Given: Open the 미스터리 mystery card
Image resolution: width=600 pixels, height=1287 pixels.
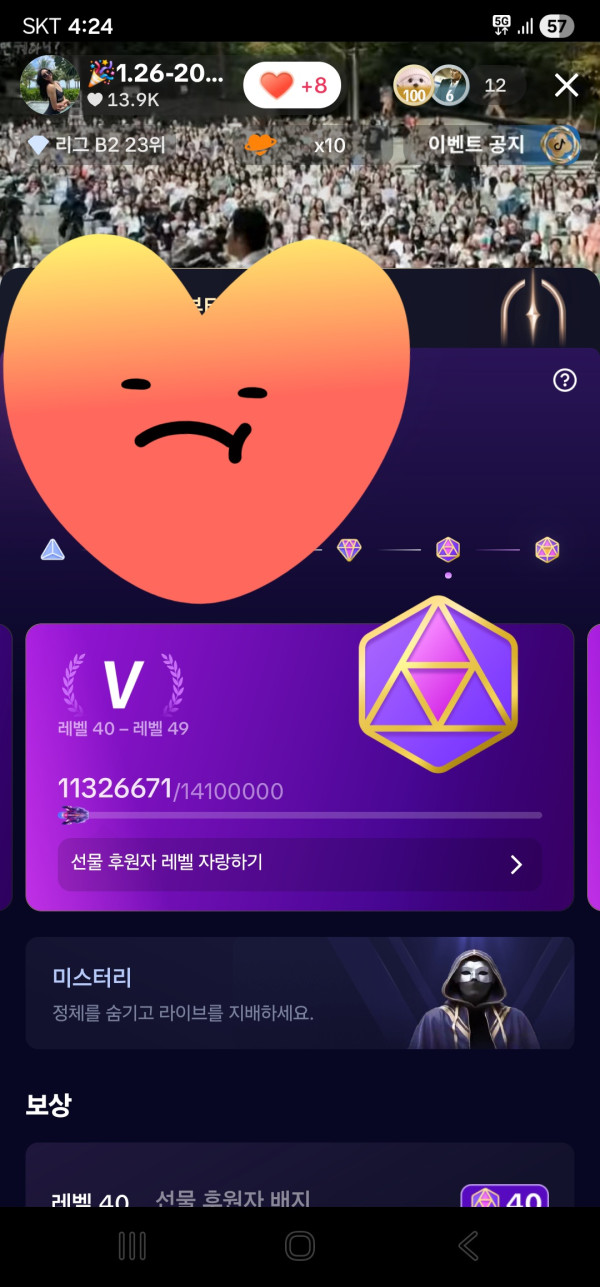Looking at the screenshot, I should [x=299, y=993].
